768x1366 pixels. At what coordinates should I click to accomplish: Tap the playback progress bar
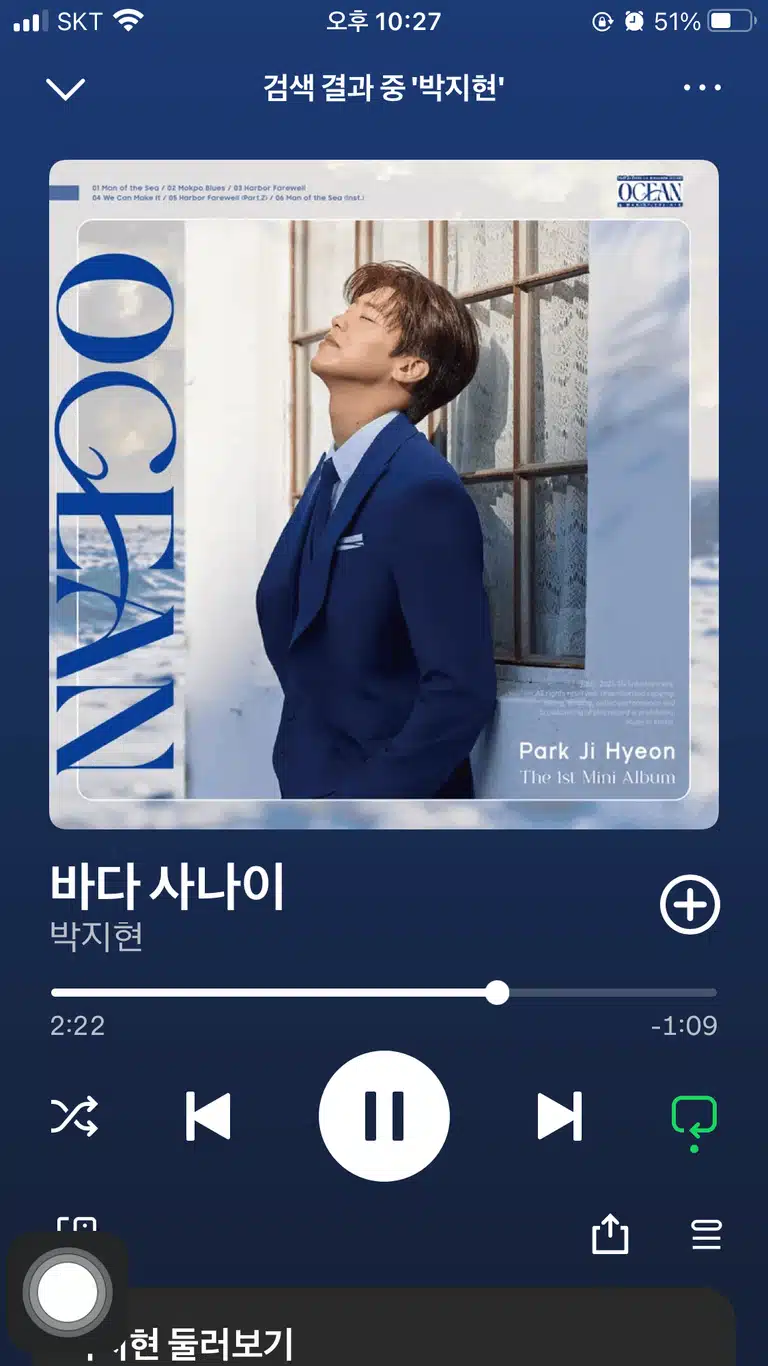384,993
